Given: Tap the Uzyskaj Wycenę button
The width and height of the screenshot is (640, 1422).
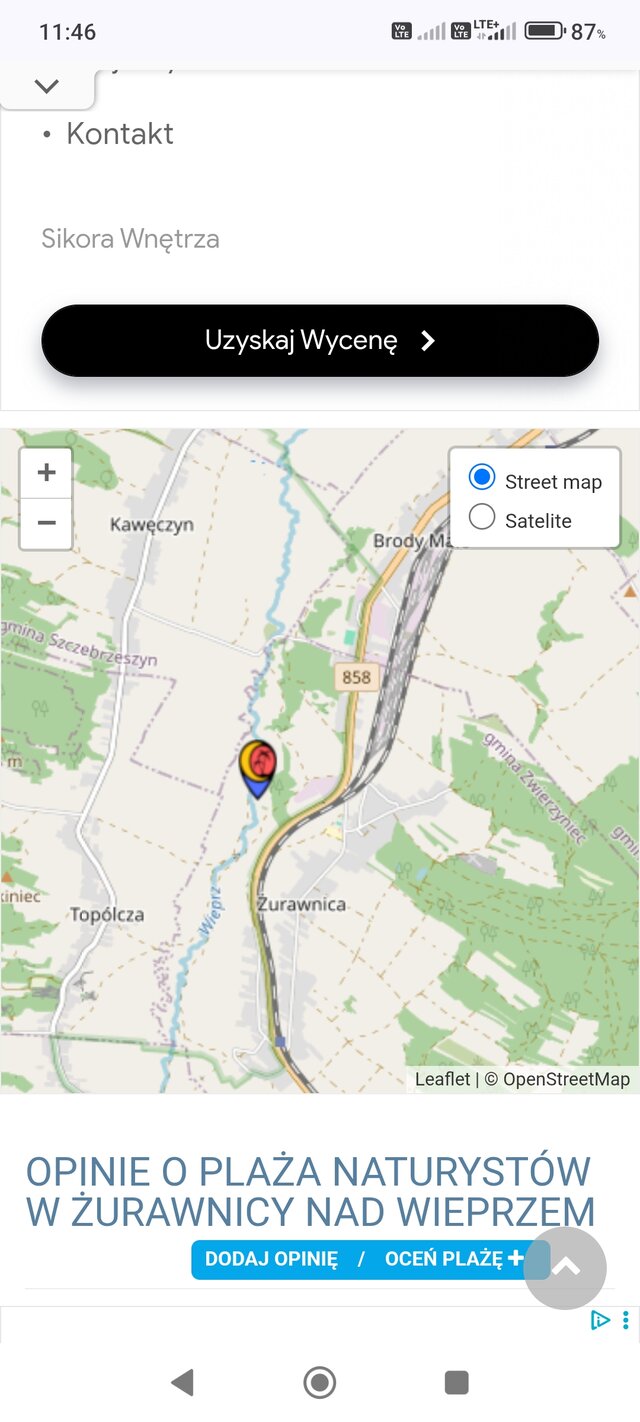Looking at the screenshot, I should (x=320, y=341).
